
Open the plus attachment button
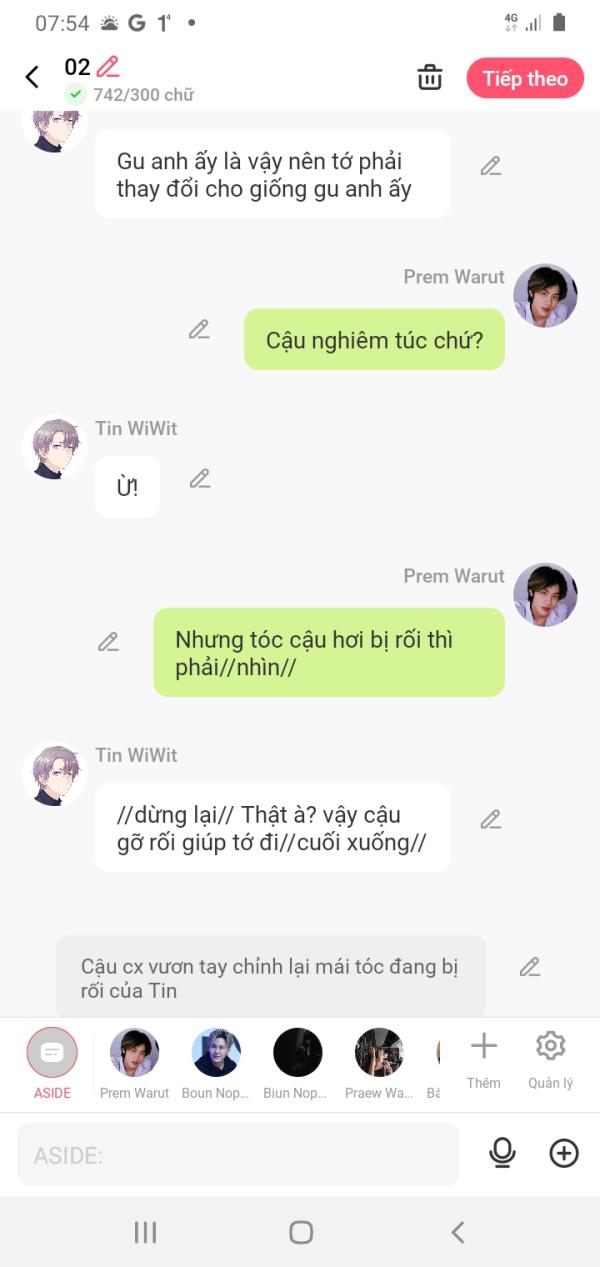coord(564,1154)
